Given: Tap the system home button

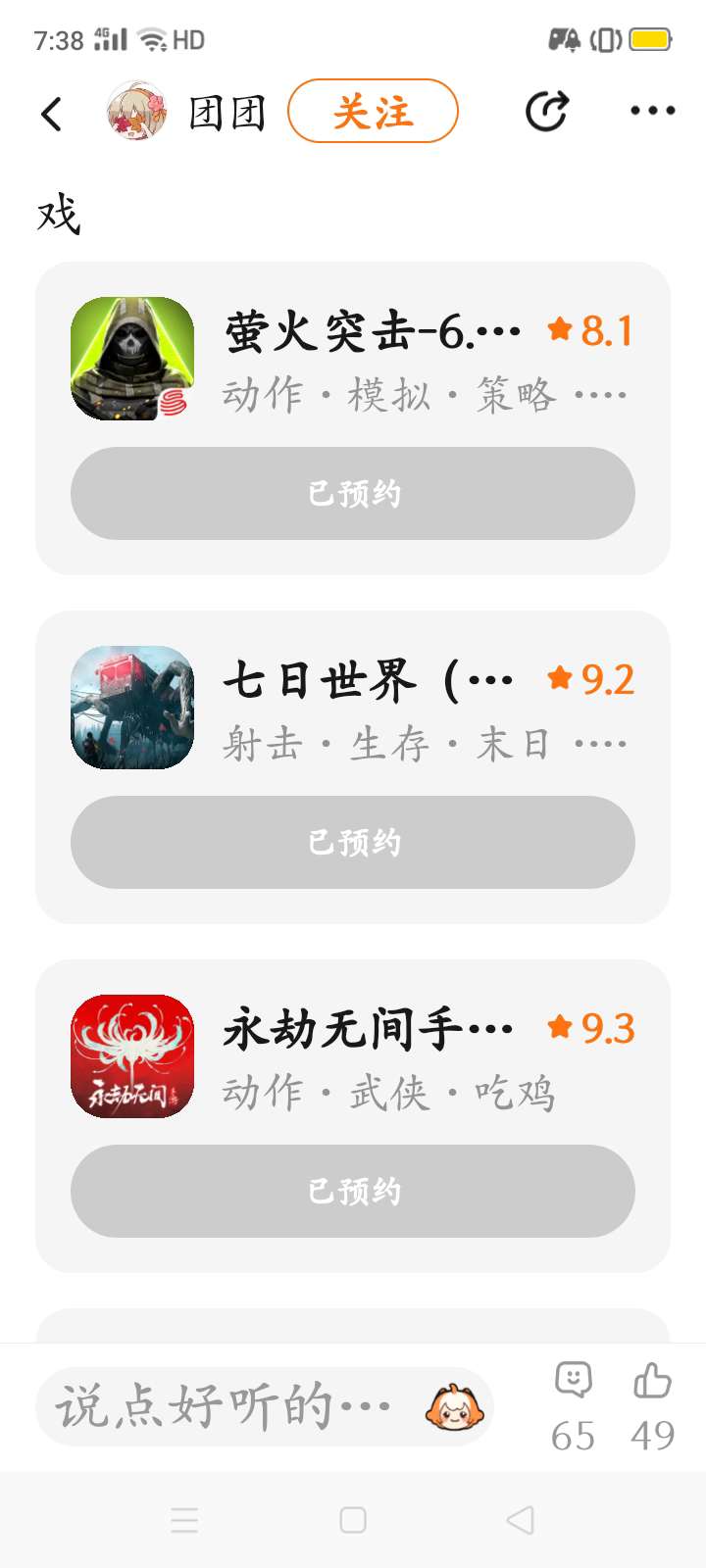Looking at the screenshot, I should tap(353, 1520).
